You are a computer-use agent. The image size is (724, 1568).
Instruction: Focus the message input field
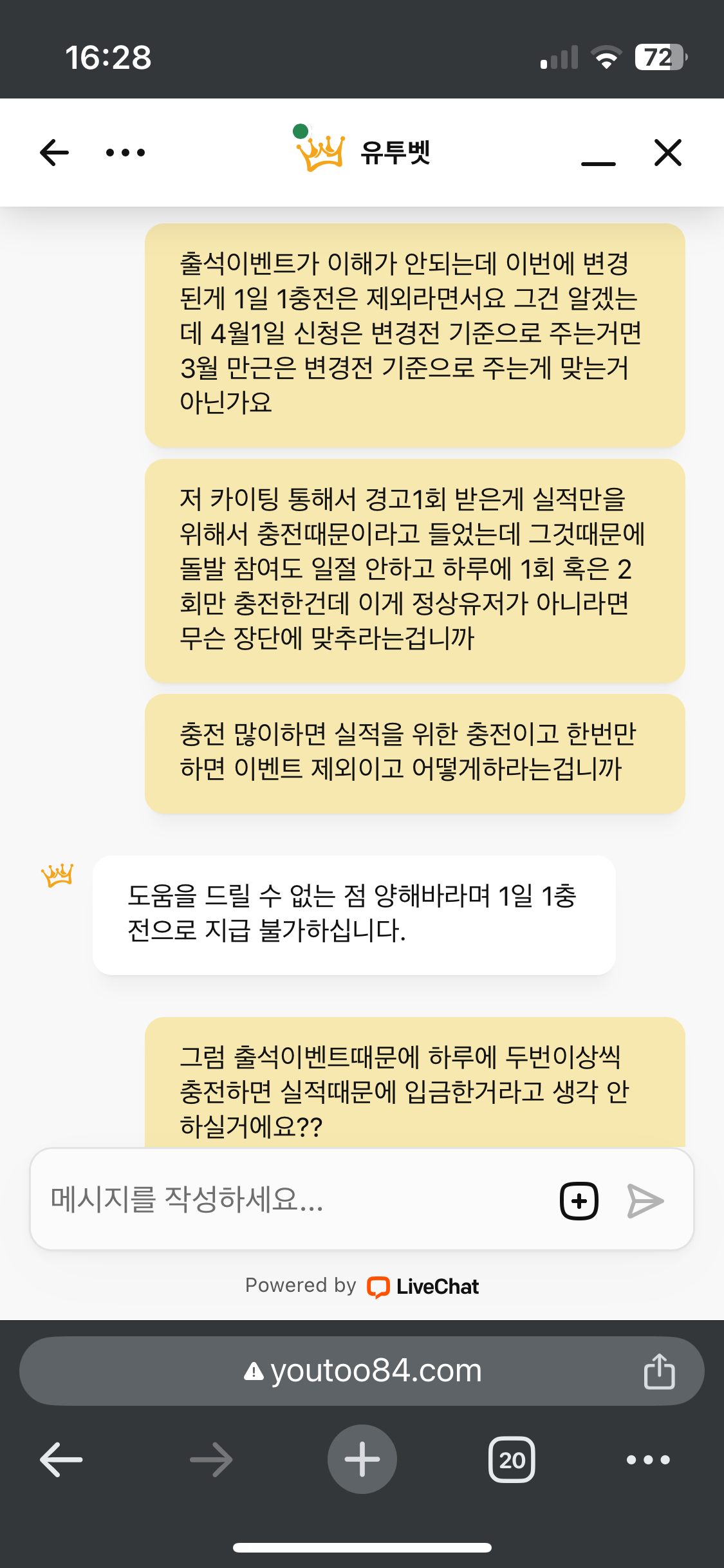[290, 1200]
